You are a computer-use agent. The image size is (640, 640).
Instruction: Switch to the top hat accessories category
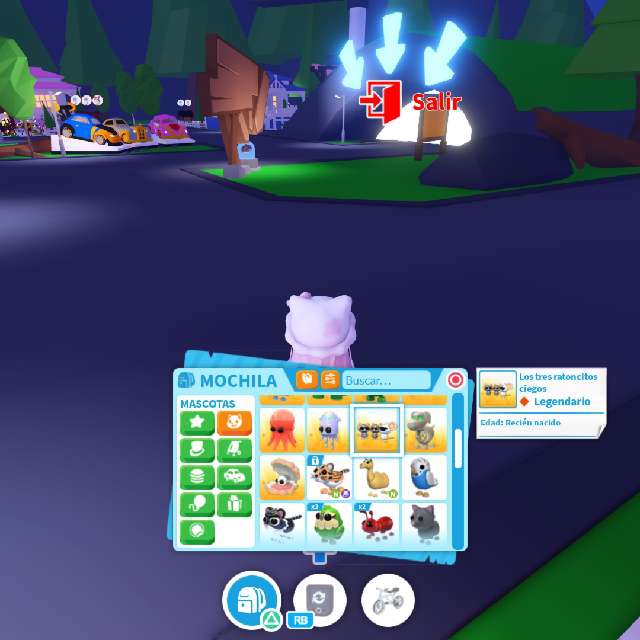[197, 451]
